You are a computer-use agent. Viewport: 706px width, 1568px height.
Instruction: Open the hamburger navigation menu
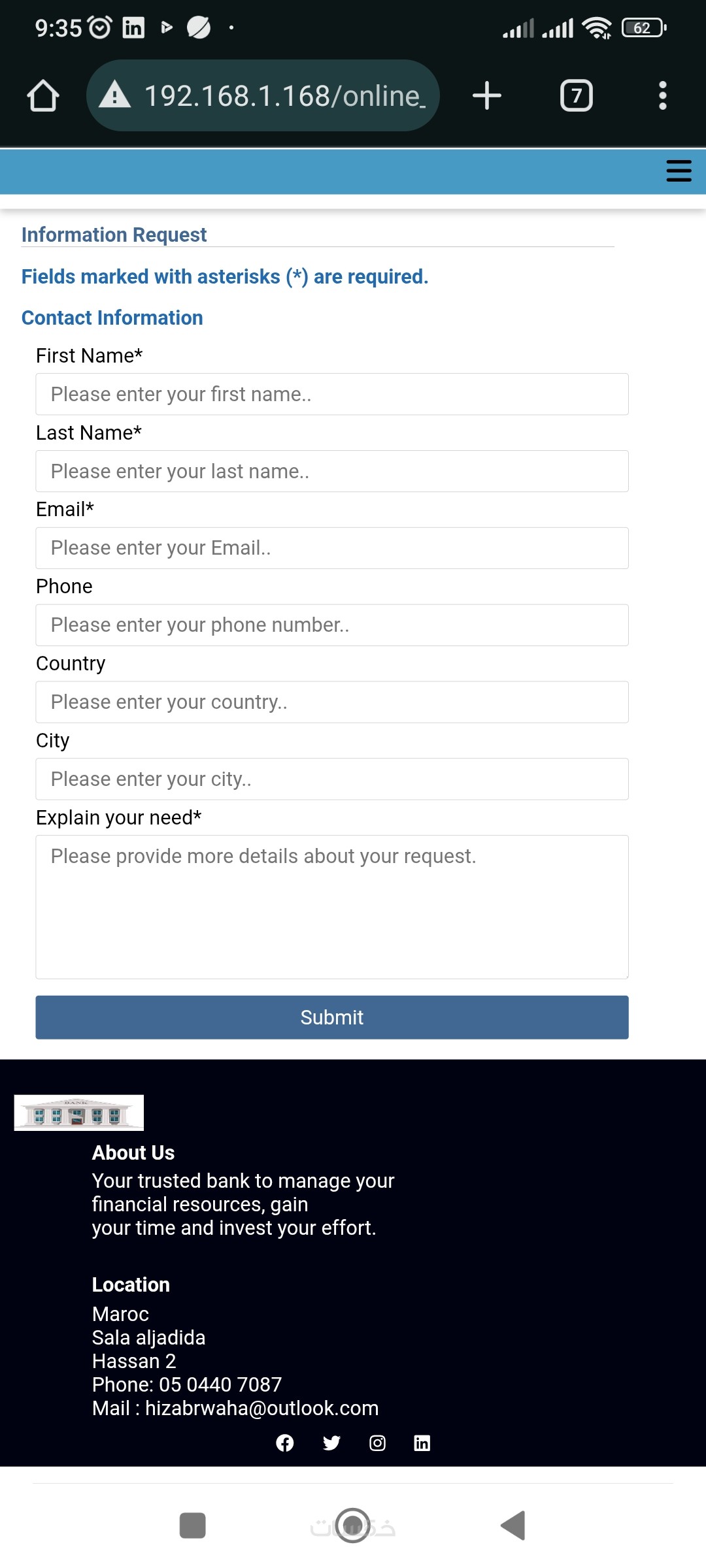tap(678, 171)
